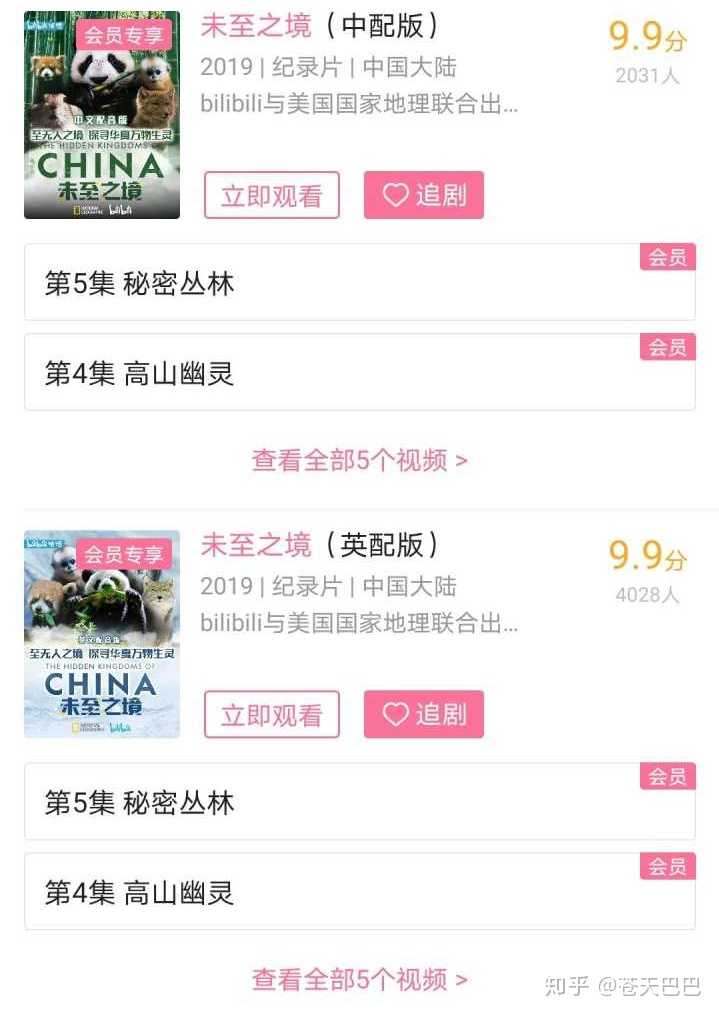The image size is (719, 1016).
Task: Open 第5集 秘密丛林 of 英配版
Action: coord(359,802)
